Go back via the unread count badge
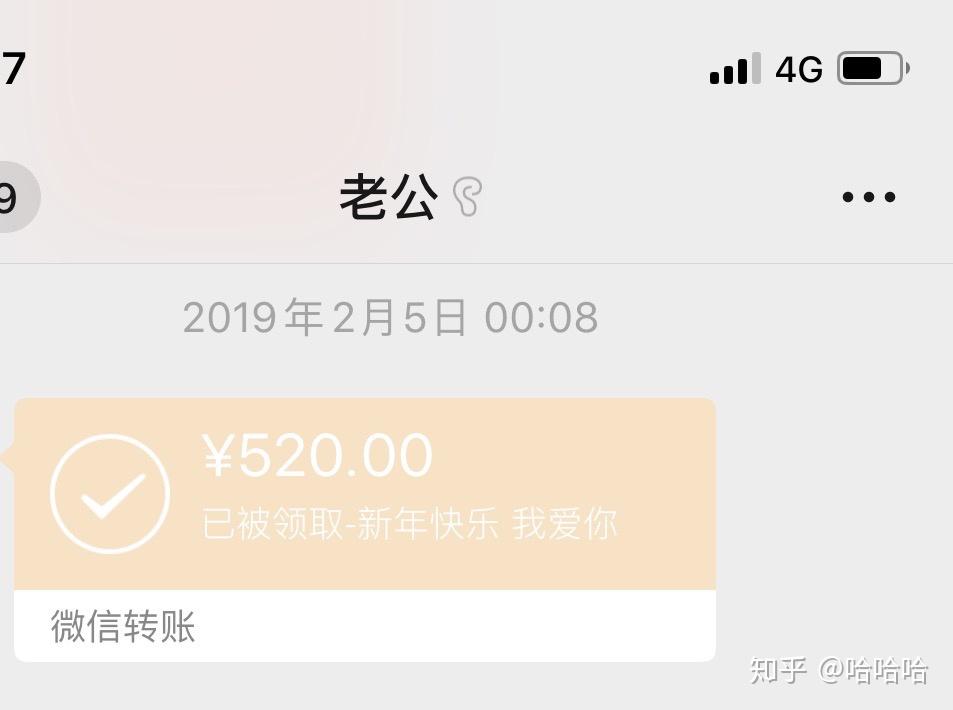Screen dimensions: 953x710 [14, 197]
